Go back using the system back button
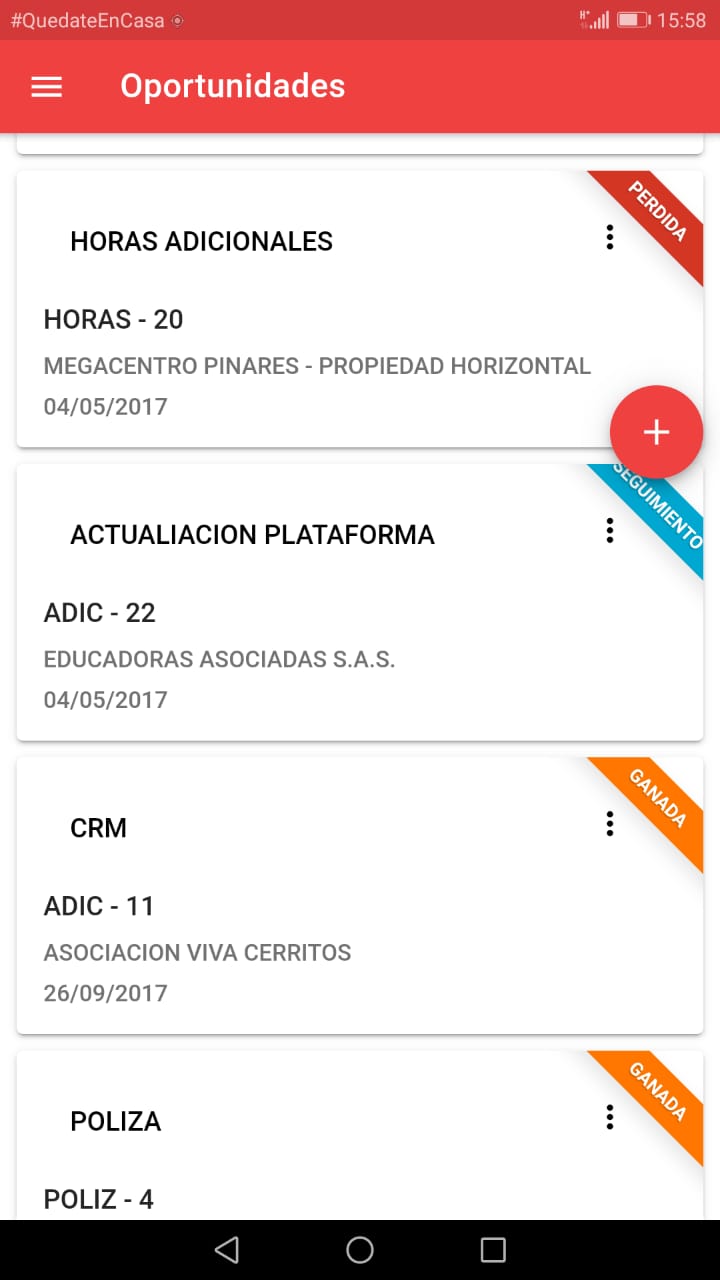Screen dimensions: 720x1280 point(227,1249)
